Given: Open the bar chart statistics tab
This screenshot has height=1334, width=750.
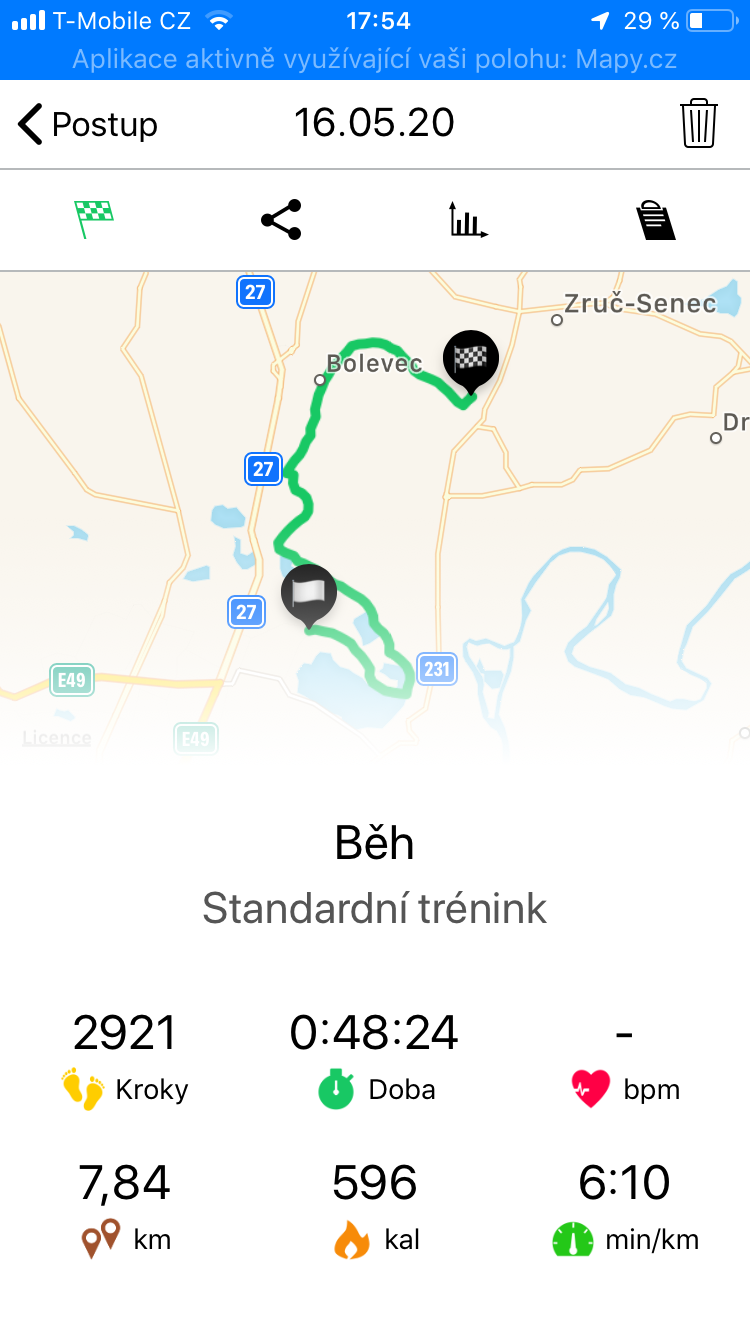Looking at the screenshot, I should 468,219.
